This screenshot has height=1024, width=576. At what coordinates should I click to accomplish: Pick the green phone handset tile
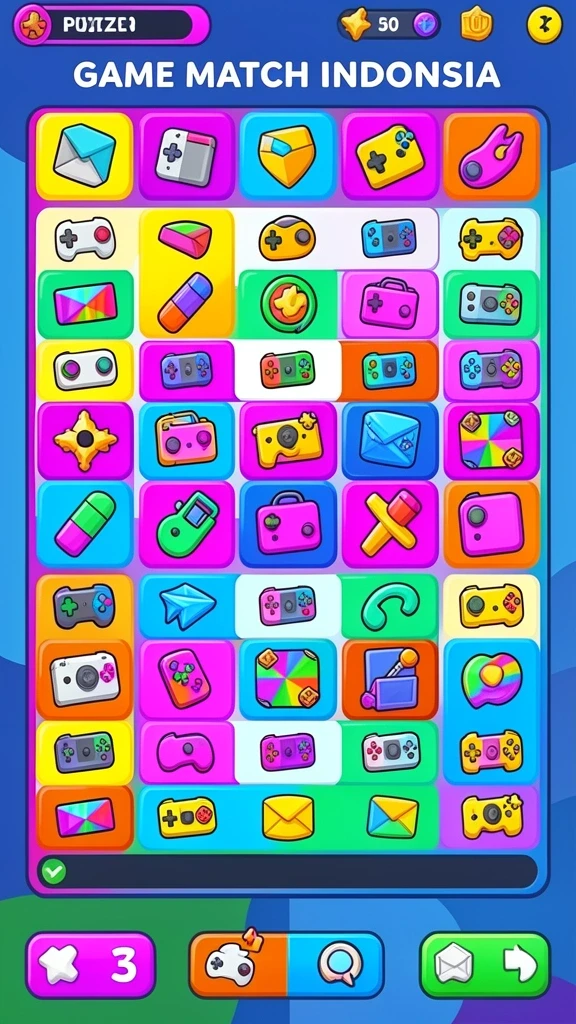coord(390,607)
